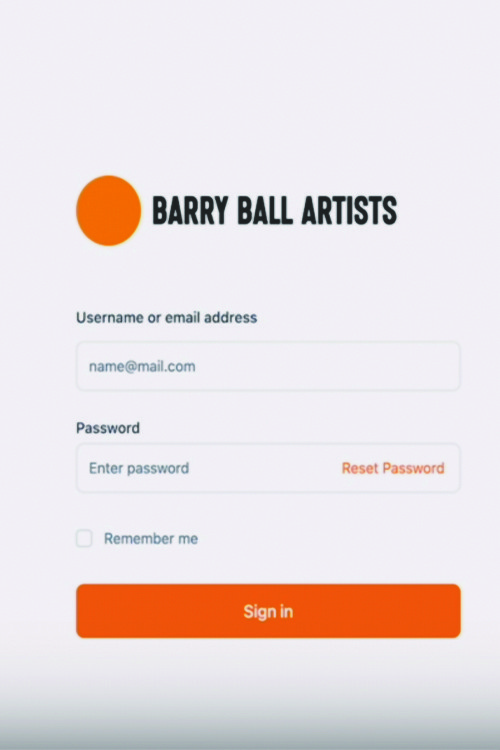Image resolution: width=500 pixels, height=750 pixels.
Task: Tap the username or email address field
Action: [268, 366]
